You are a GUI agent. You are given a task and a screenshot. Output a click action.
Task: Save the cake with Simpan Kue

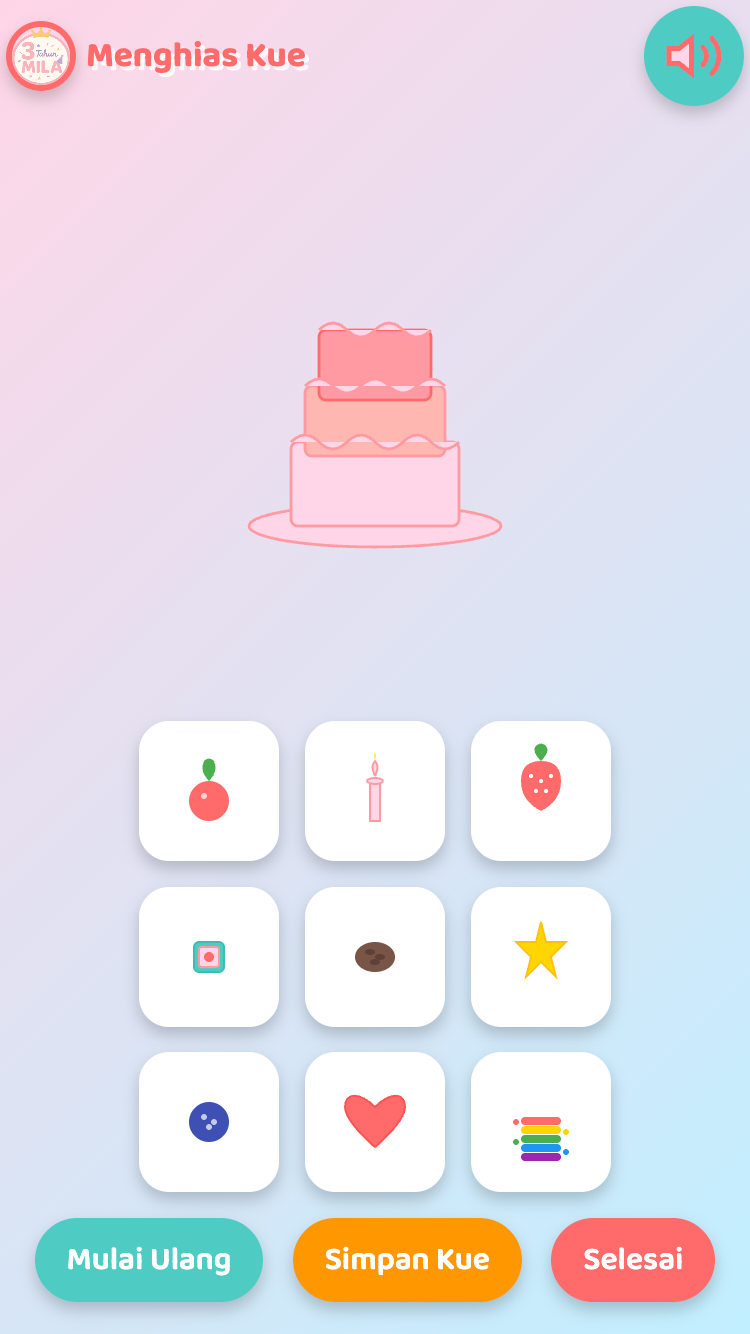click(407, 1260)
